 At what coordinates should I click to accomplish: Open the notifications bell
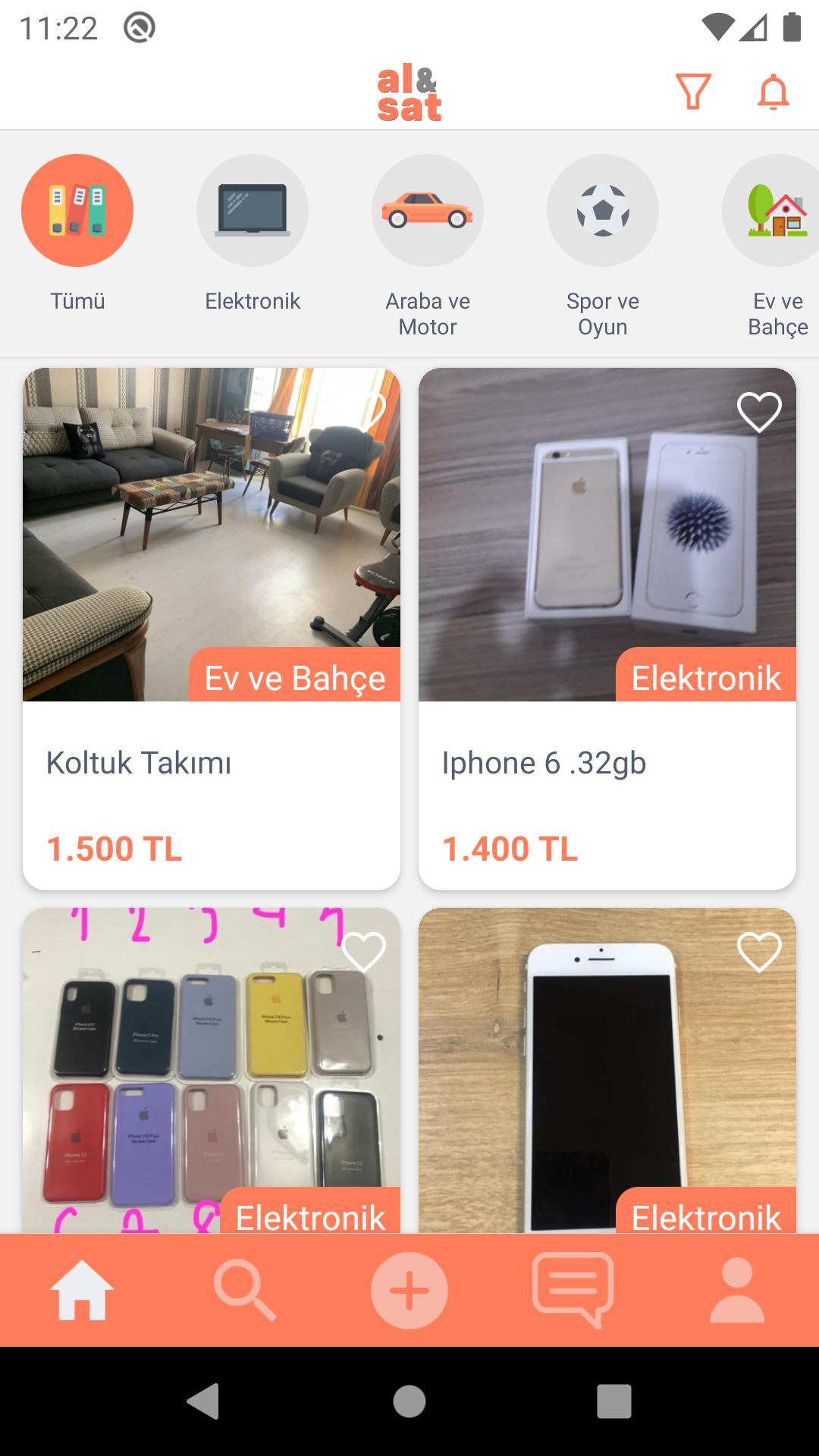(773, 93)
